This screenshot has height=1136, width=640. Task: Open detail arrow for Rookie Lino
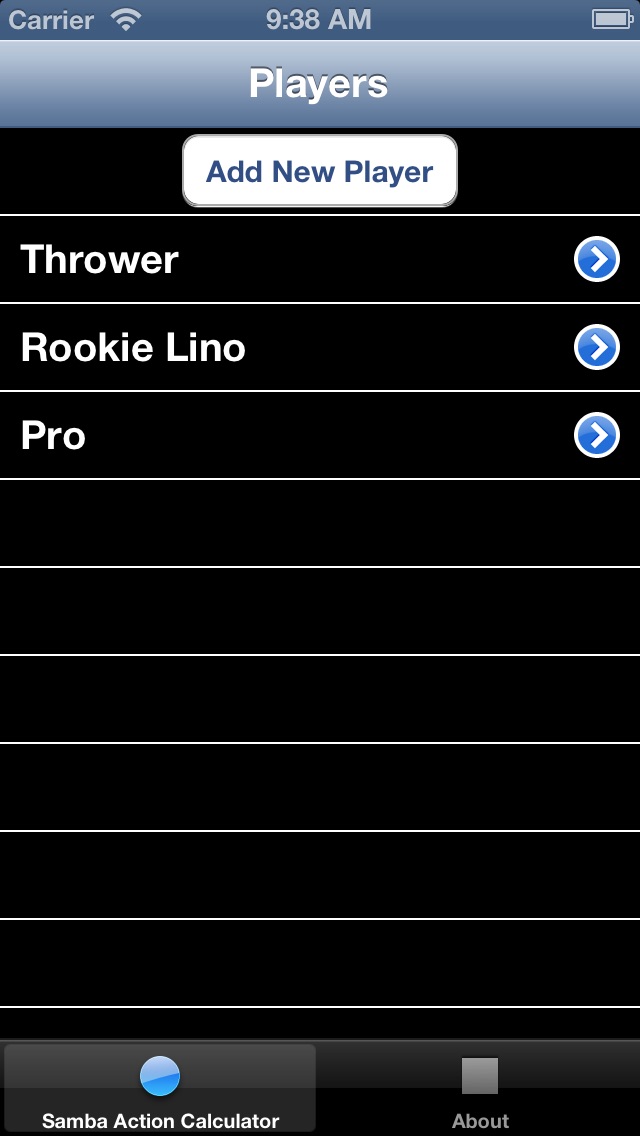point(597,348)
